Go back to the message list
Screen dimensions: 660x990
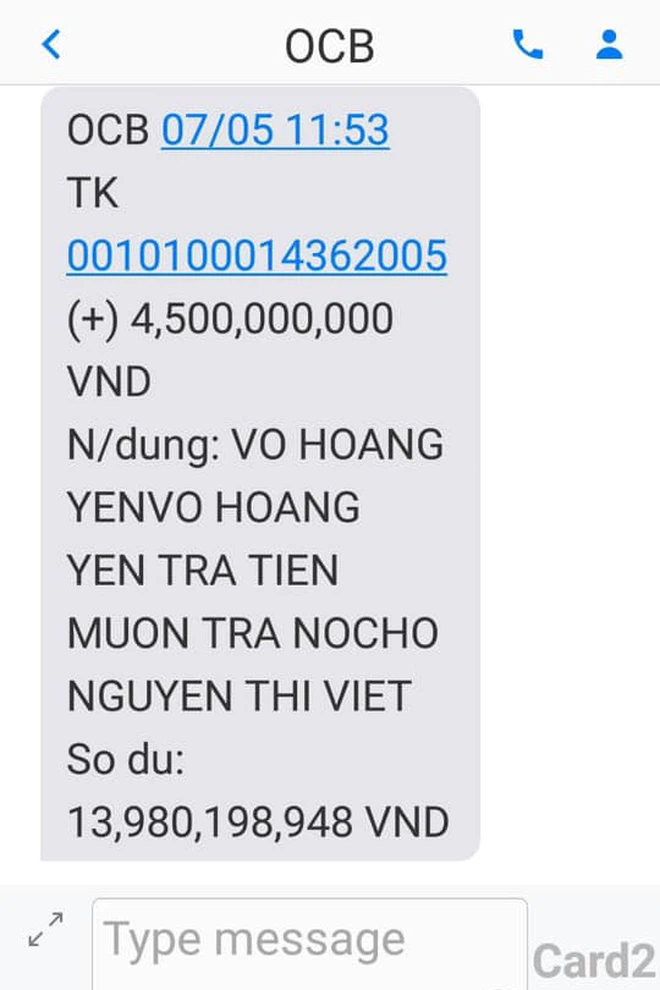click(52, 45)
